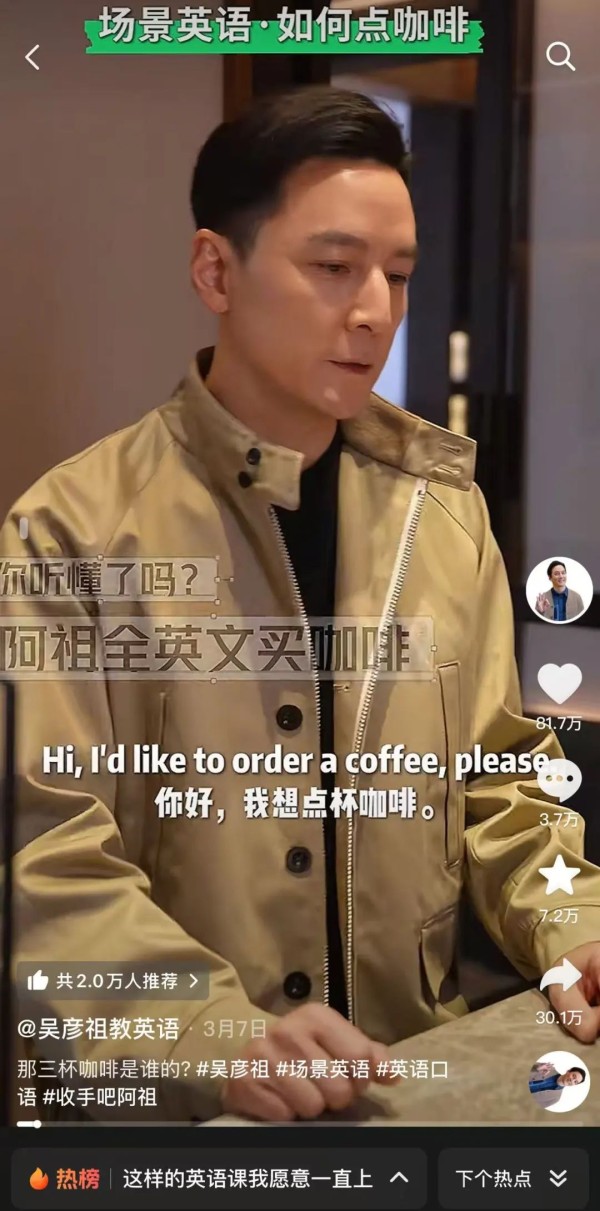Open the creator's profile avatar
The image size is (600, 1211).
pos(560,591)
